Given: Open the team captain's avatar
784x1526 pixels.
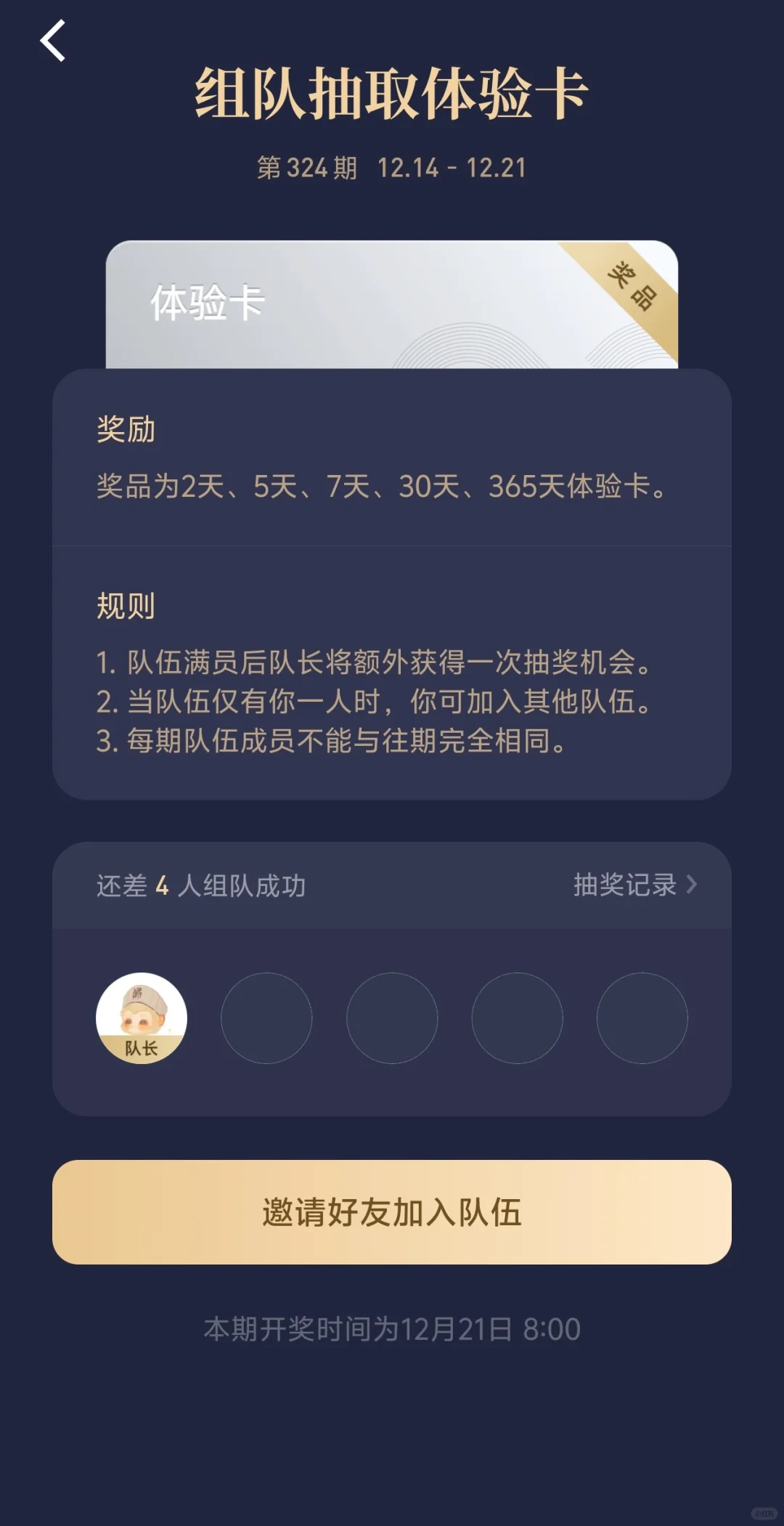Looking at the screenshot, I should point(142,1018).
